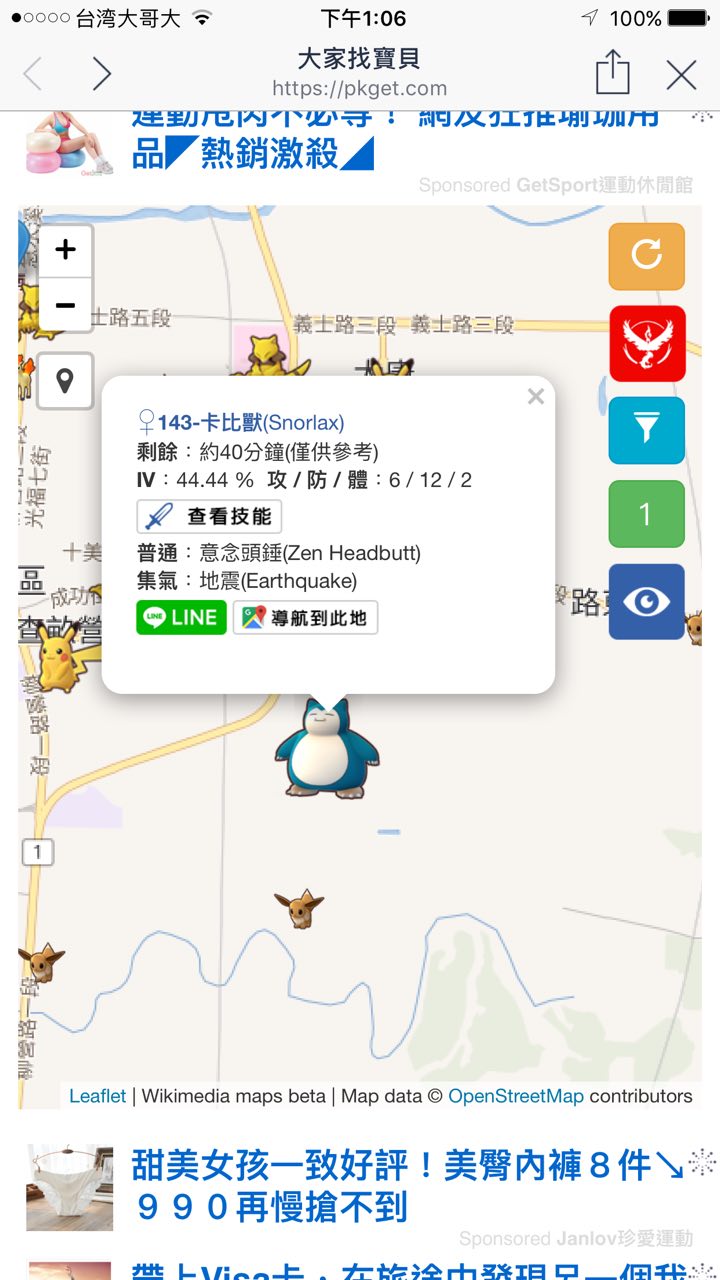
Task: Open the OpenStreetMap attribution link
Action: point(515,1096)
